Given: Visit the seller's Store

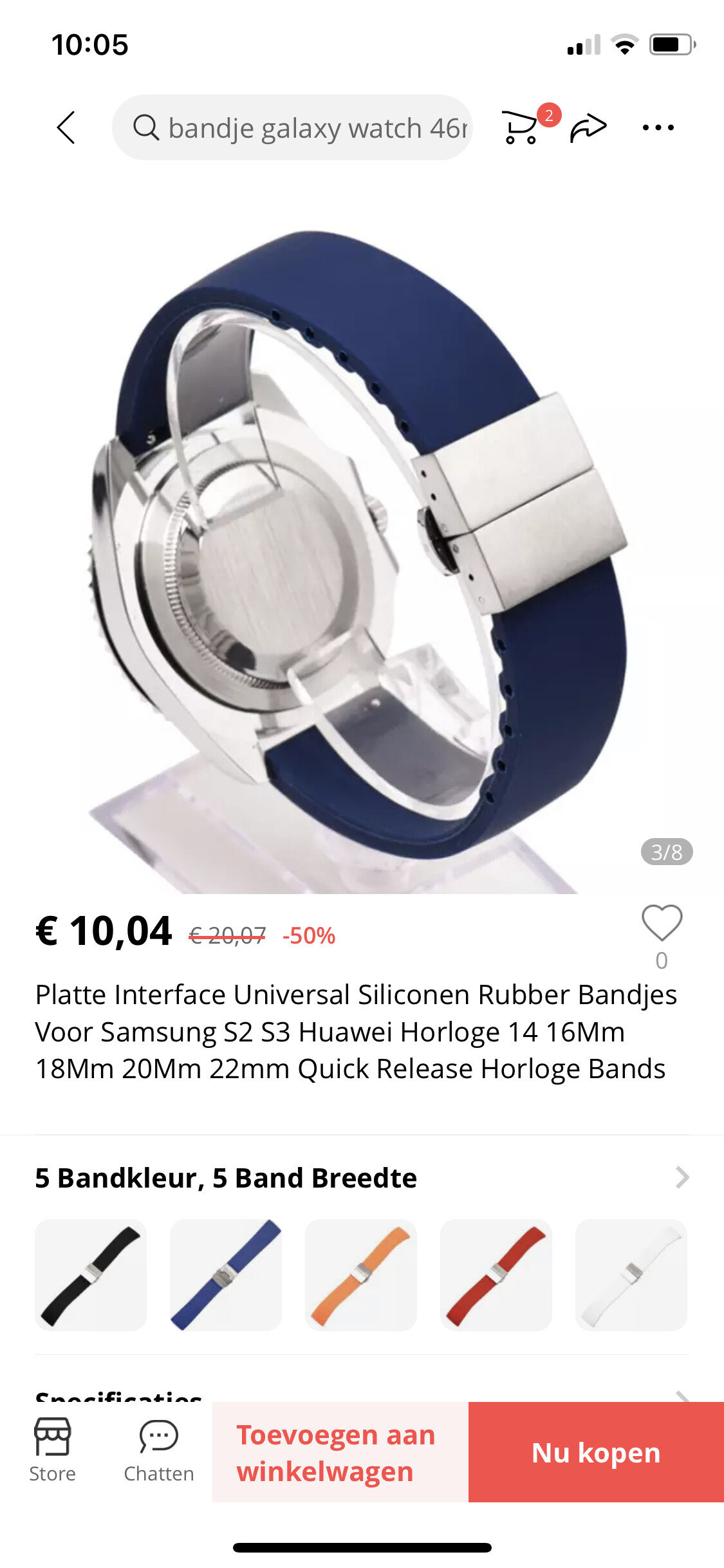Looking at the screenshot, I should pos(52,1451).
